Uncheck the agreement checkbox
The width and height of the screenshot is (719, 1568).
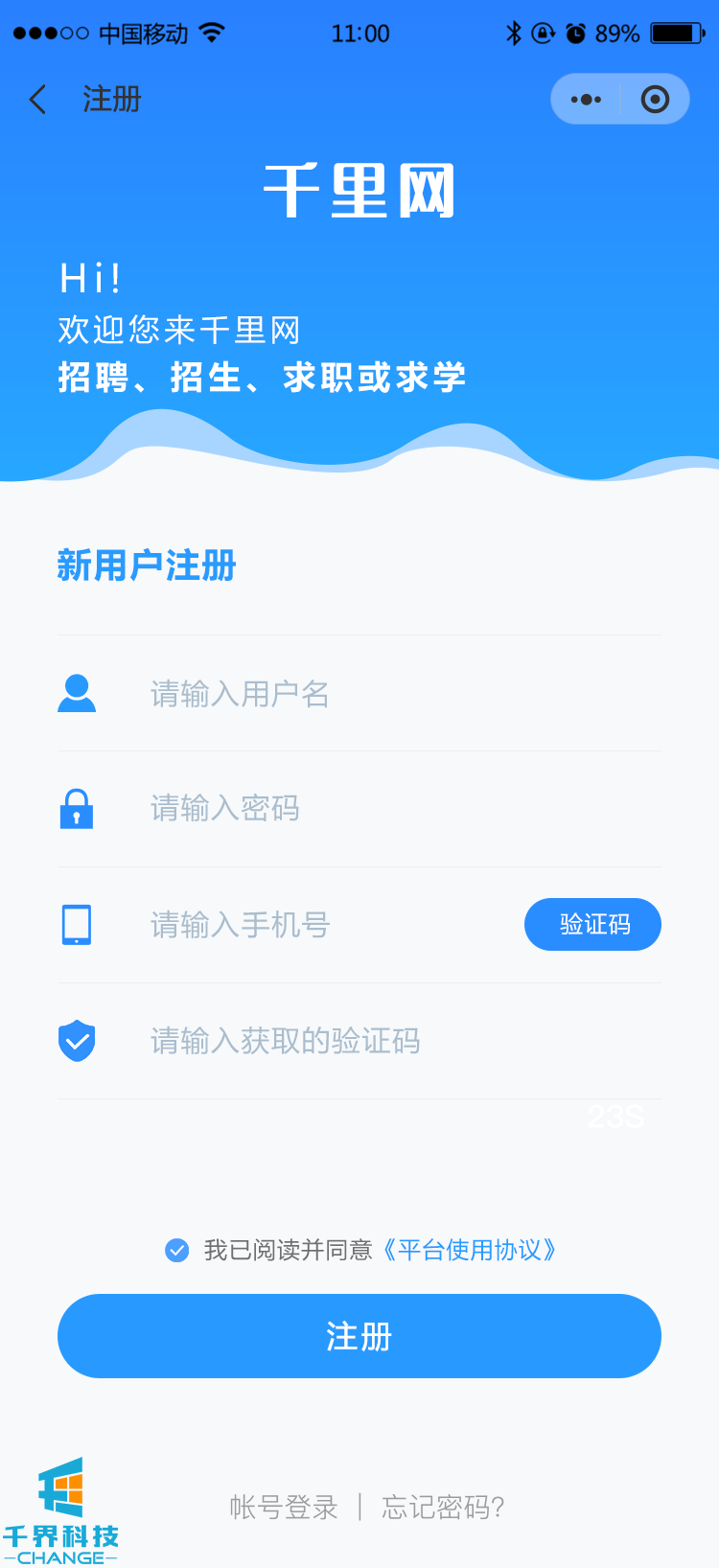(177, 1250)
